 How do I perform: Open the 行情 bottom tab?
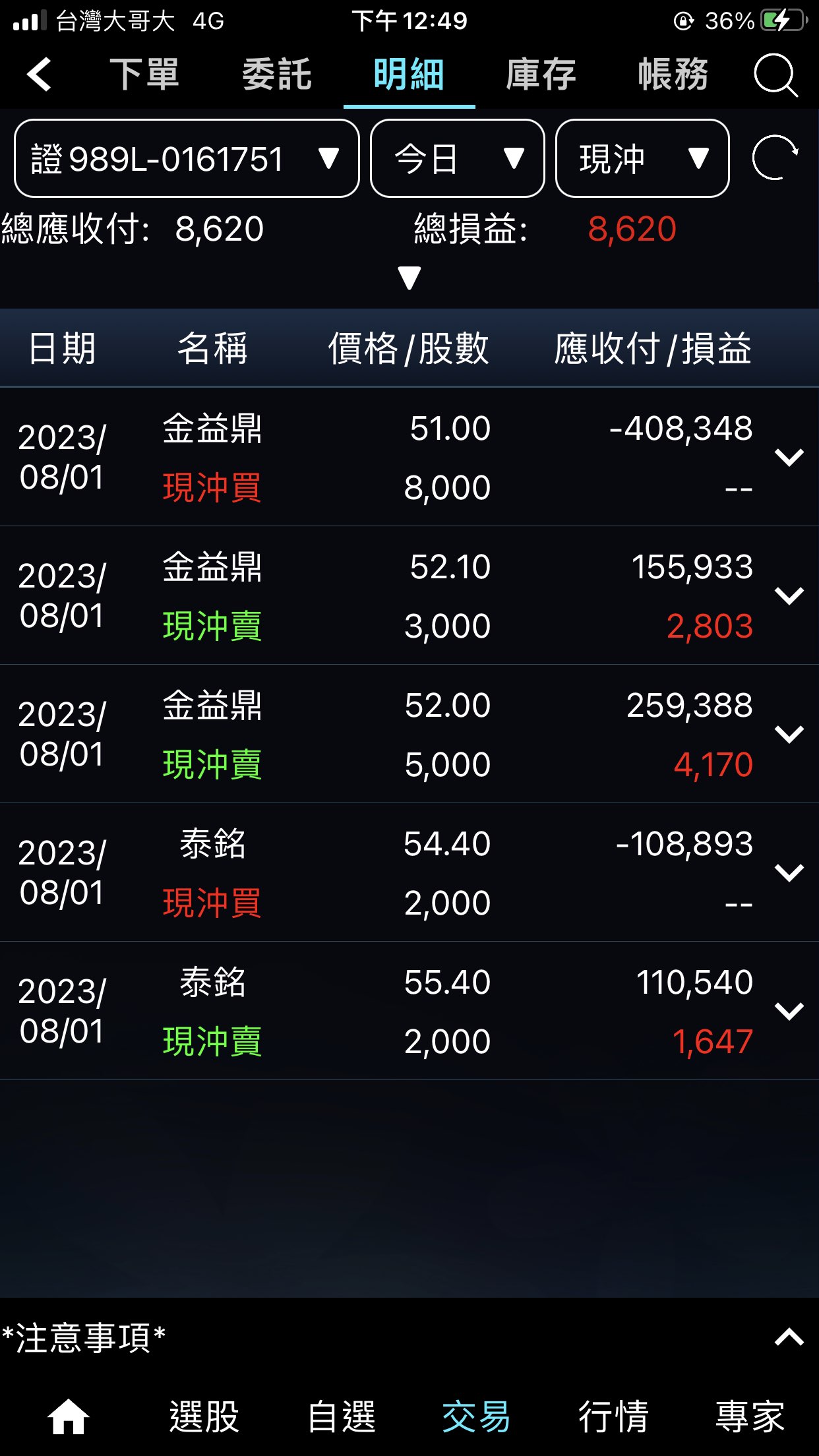tap(613, 1416)
